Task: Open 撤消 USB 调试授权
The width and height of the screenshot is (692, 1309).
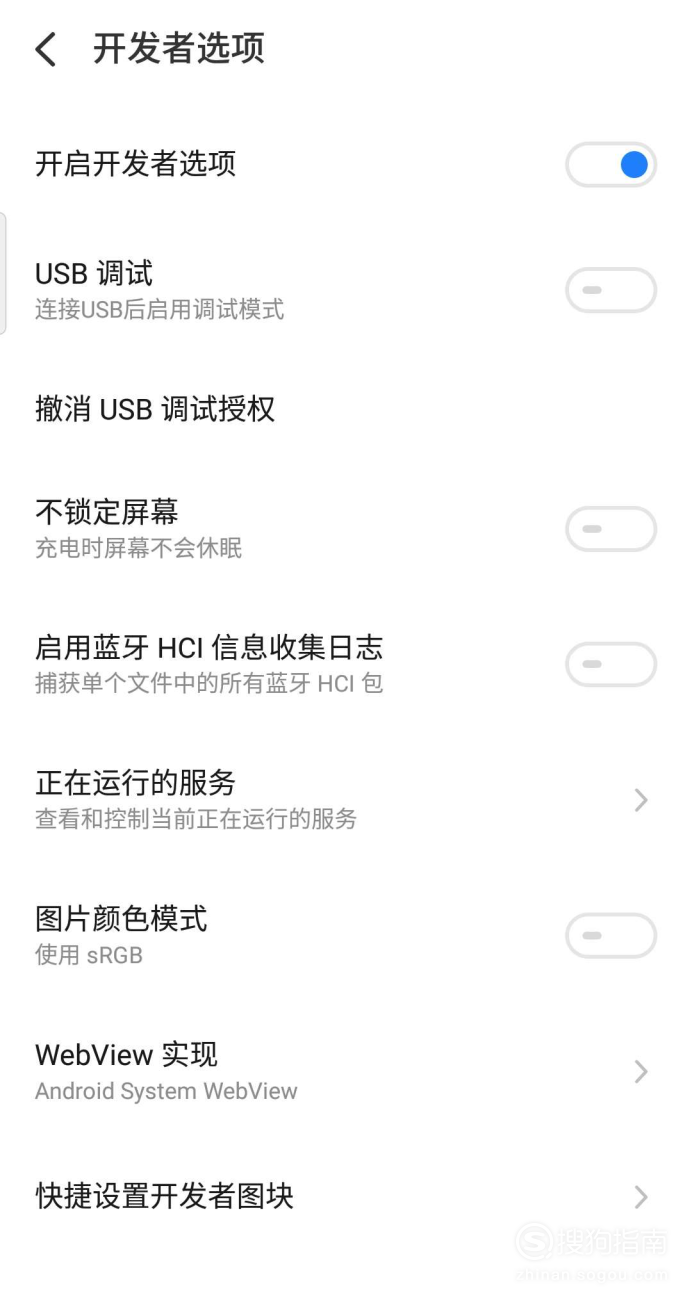Action: coord(346,409)
